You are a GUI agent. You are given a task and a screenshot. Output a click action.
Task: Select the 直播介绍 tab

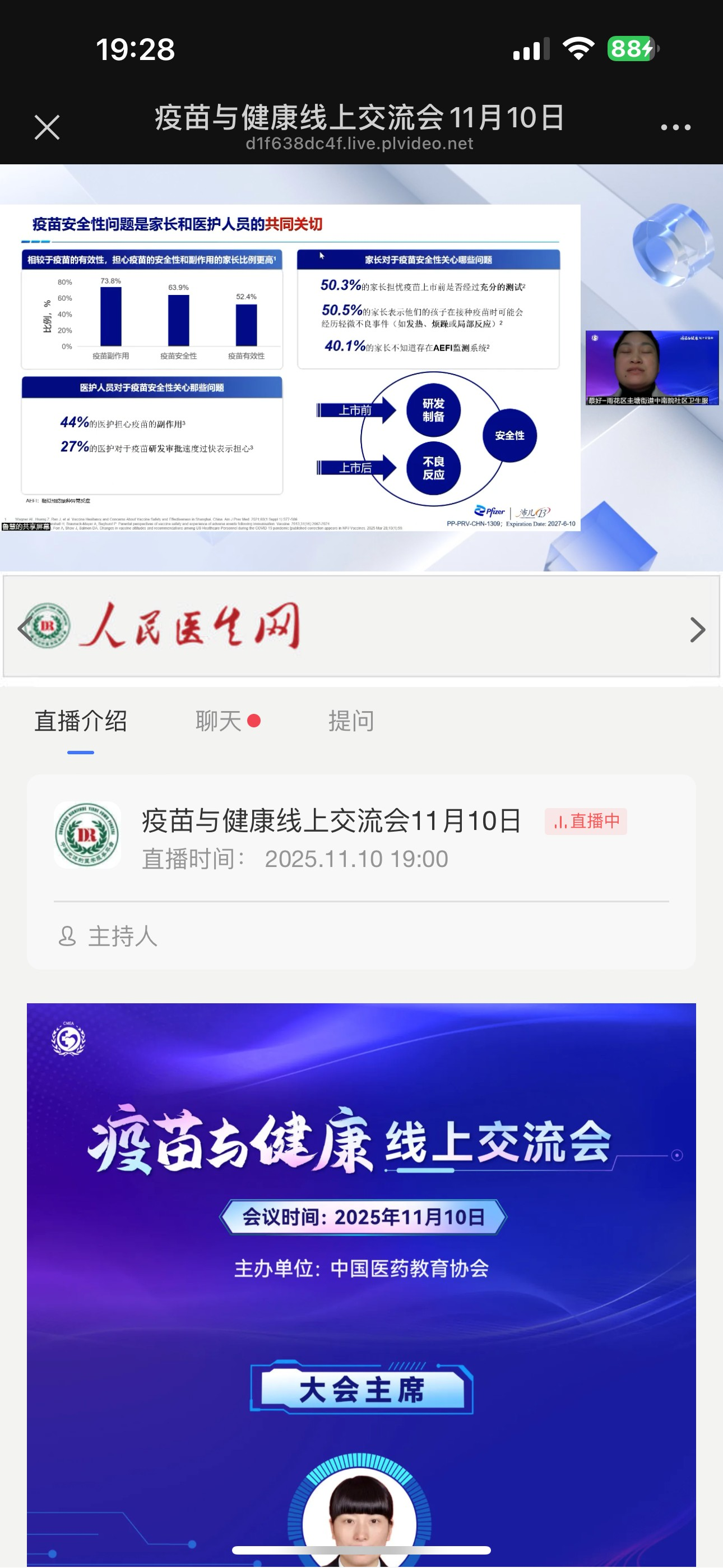[x=80, y=721]
